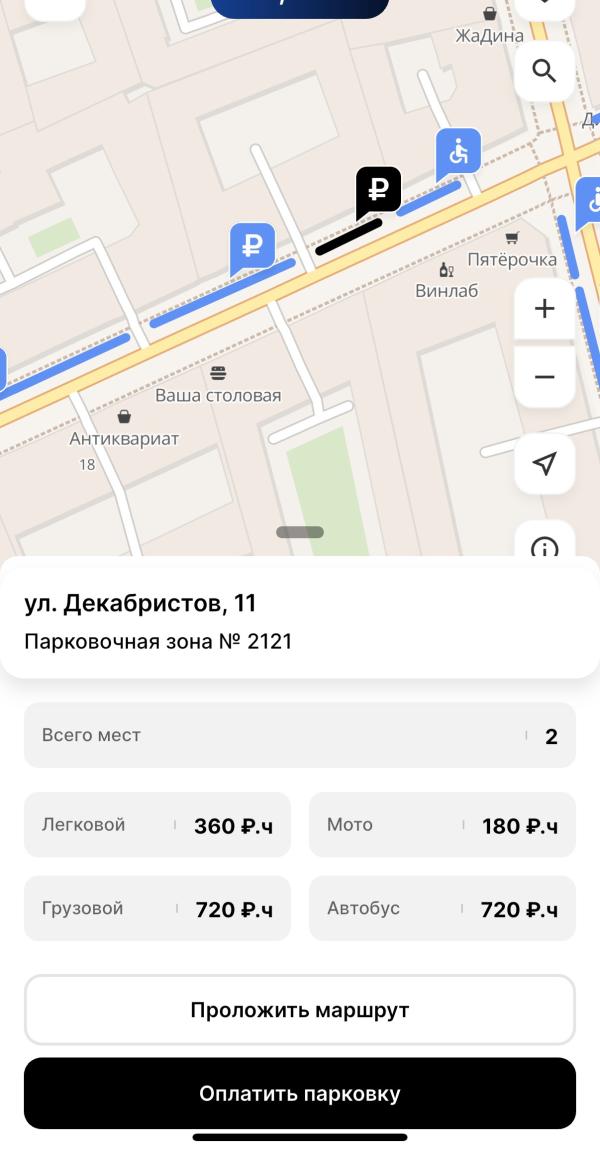The width and height of the screenshot is (600, 1152).
Task: Select the disabled parking marker near Пятёрочка
Action: [458, 153]
